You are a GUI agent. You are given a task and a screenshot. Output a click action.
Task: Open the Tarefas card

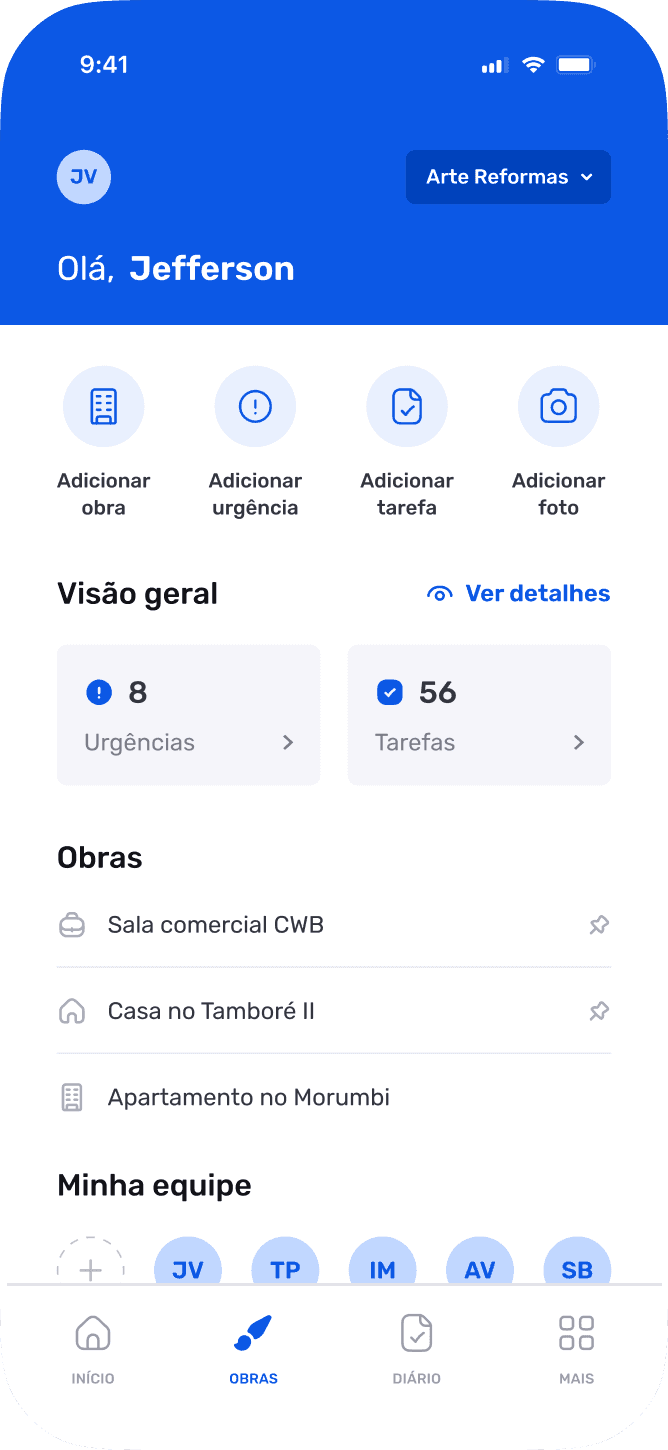pyautogui.click(x=479, y=714)
